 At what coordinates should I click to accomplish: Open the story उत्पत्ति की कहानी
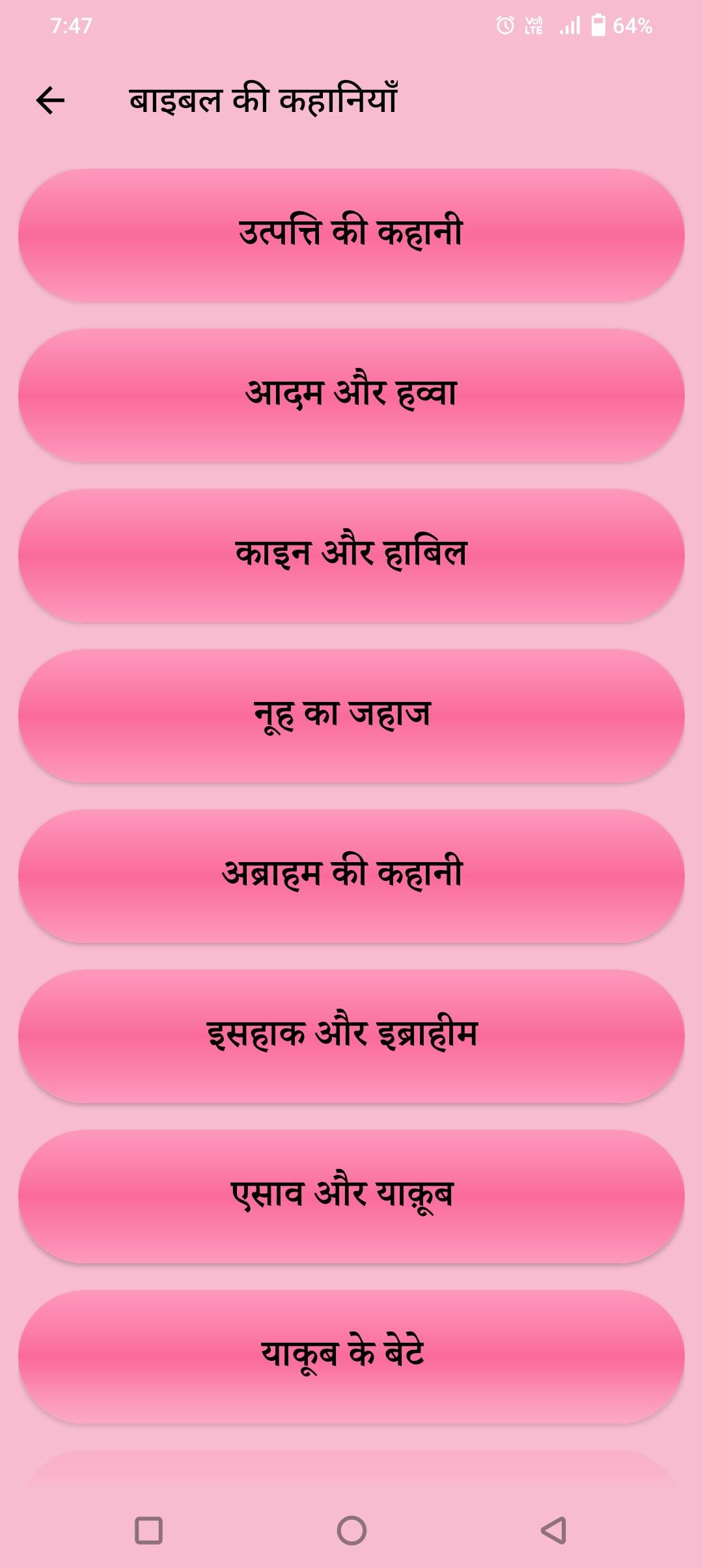pyautogui.click(x=351, y=235)
